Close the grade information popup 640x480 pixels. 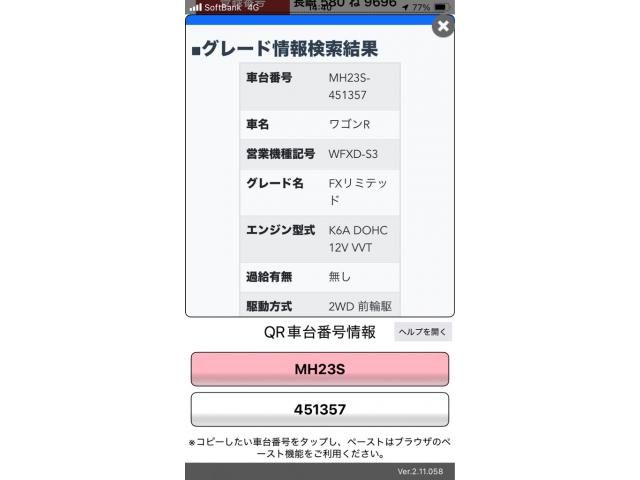(443, 27)
